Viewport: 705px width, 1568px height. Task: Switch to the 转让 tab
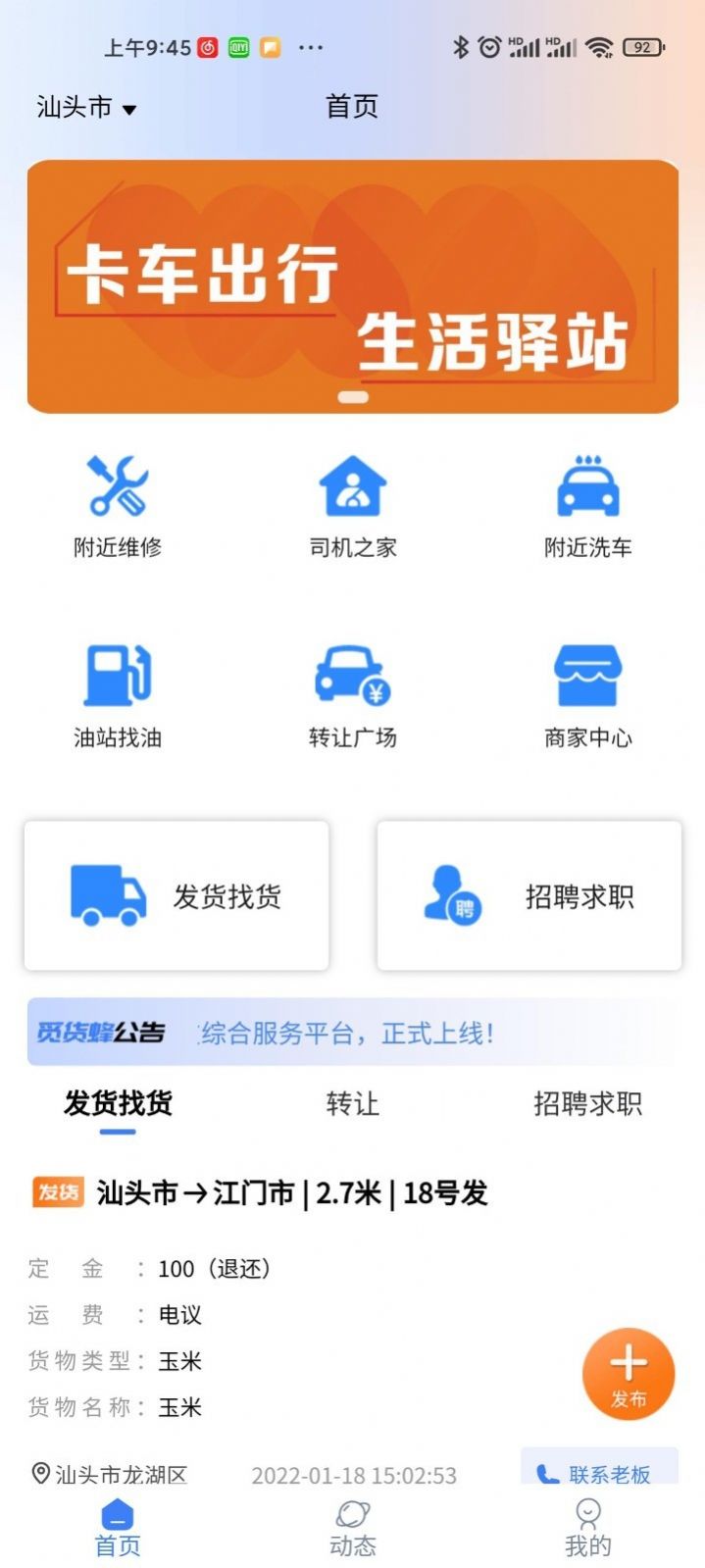(353, 1104)
